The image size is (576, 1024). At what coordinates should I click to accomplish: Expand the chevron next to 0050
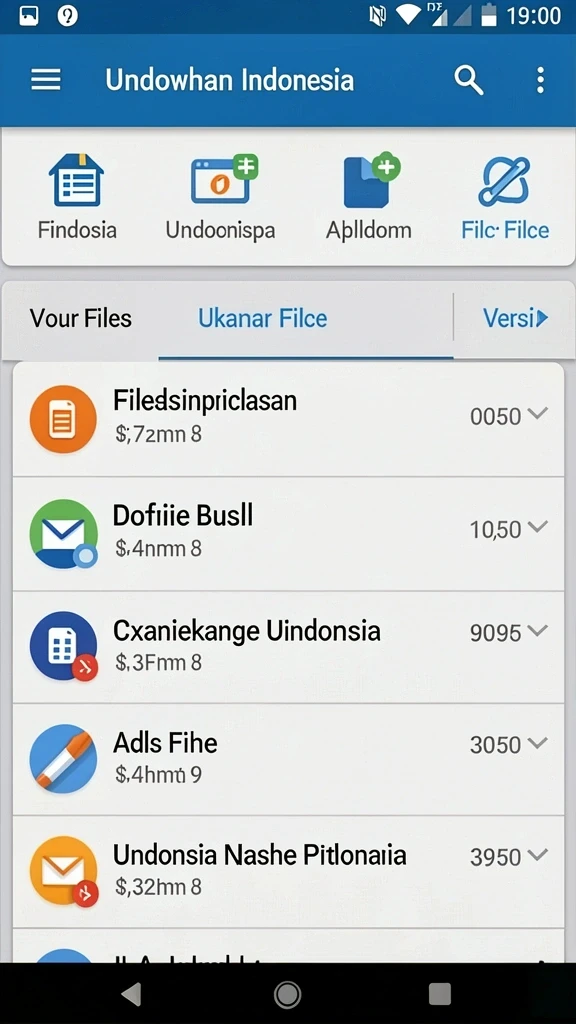coord(537,413)
